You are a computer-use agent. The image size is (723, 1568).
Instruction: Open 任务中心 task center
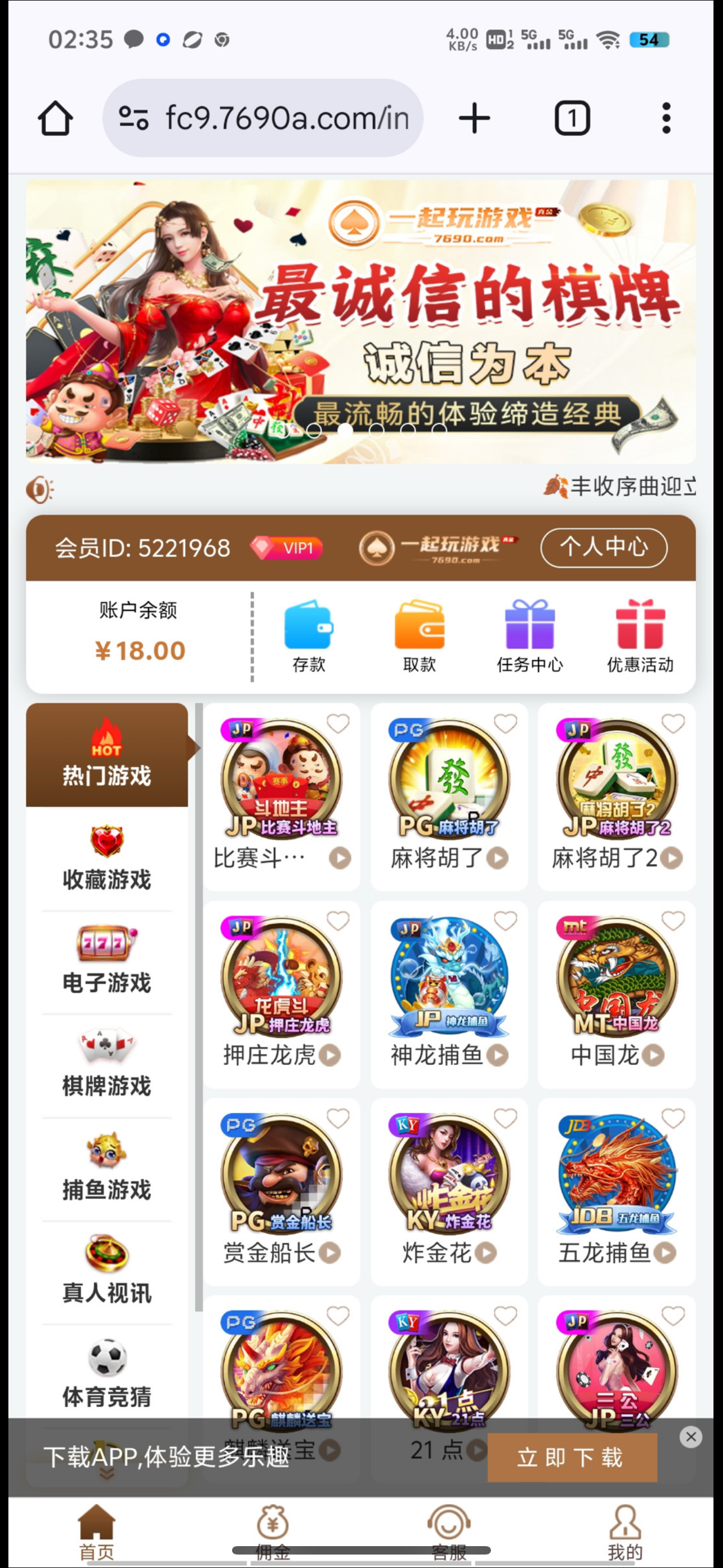point(530,636)
